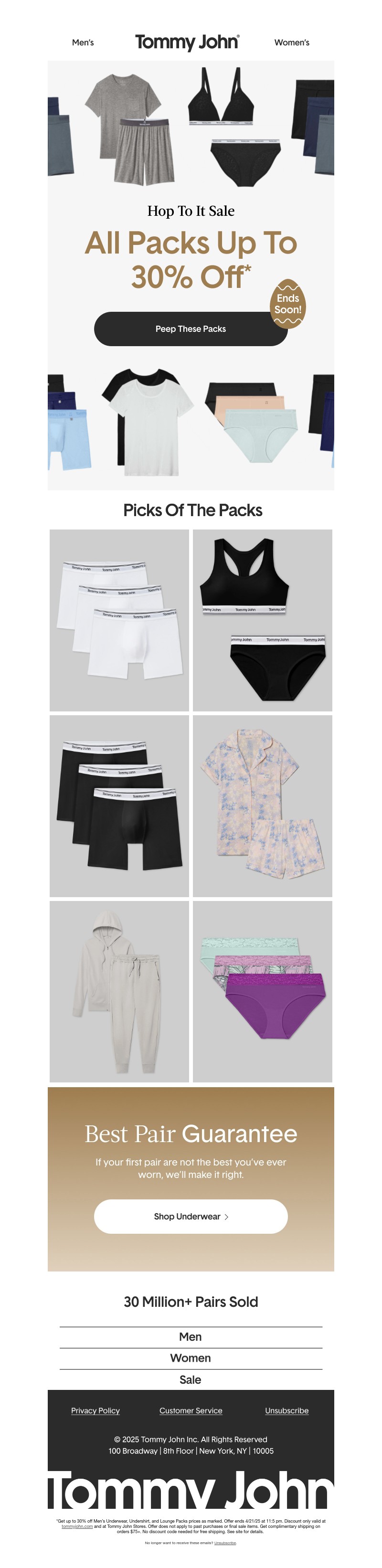382x1568 pixels.
Task: Open the Men's link in header
Action: [83, 42]
